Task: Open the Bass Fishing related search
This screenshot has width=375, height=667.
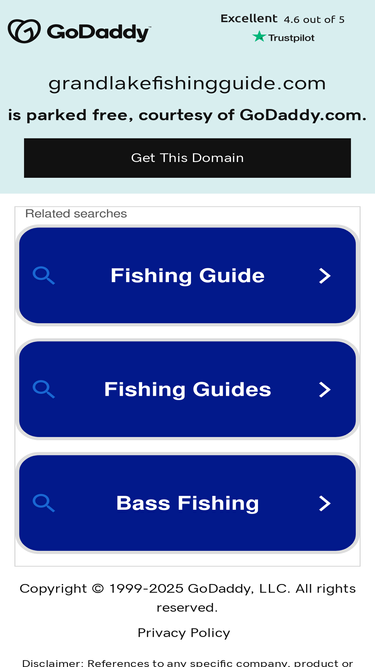Action: 188,503
